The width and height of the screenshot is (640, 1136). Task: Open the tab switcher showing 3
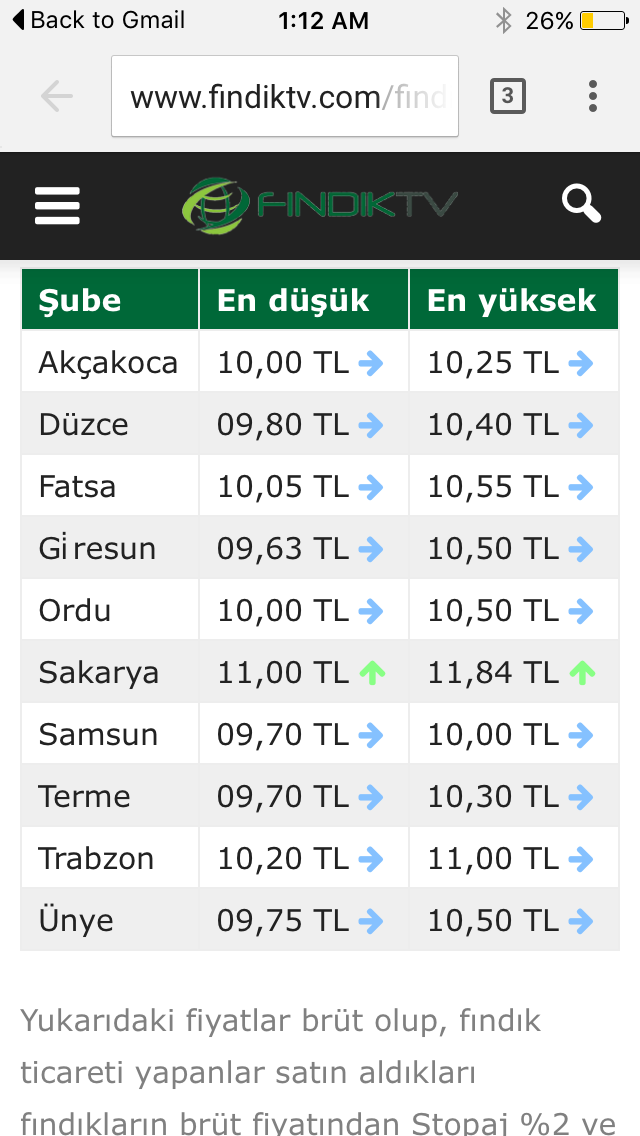point(508,96)
